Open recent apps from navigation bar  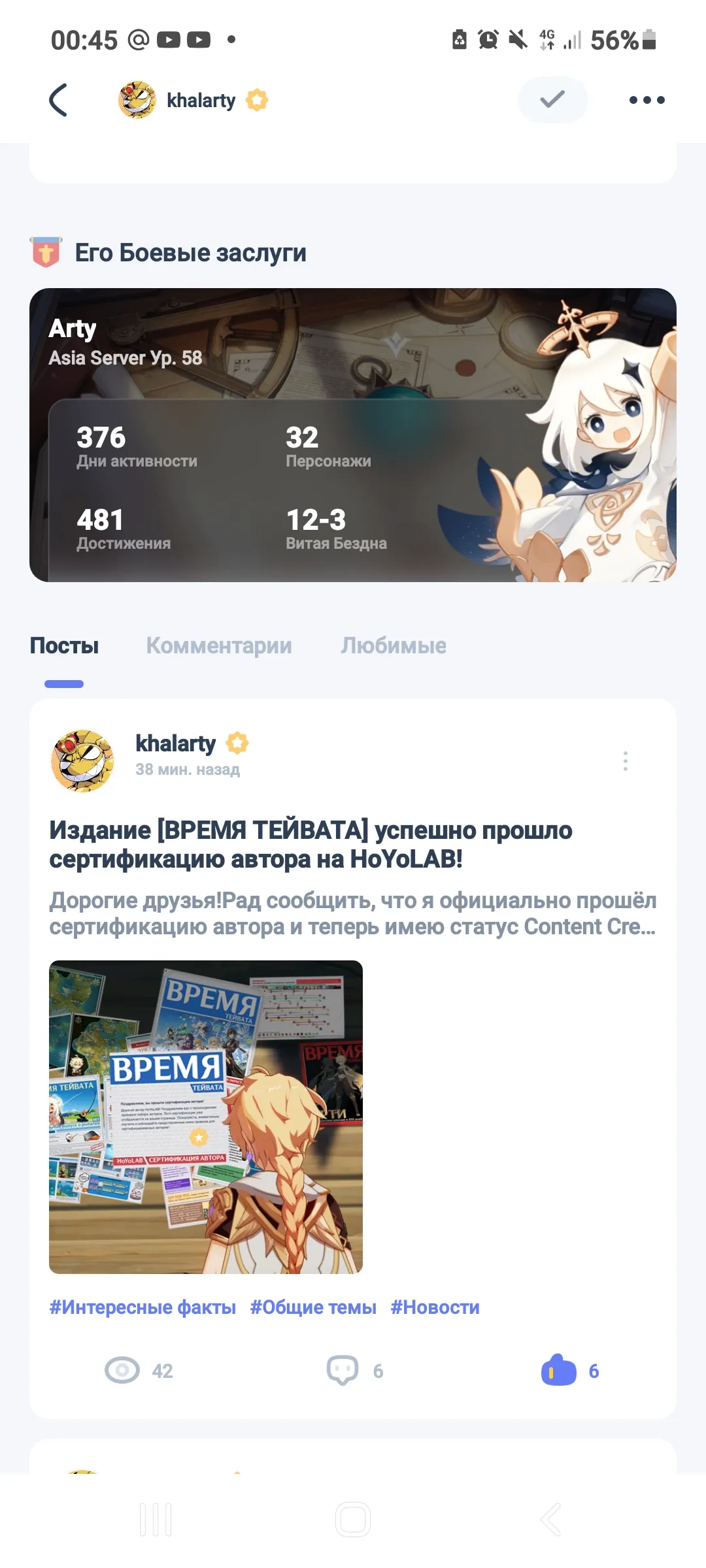click(x=156, y=1520)
